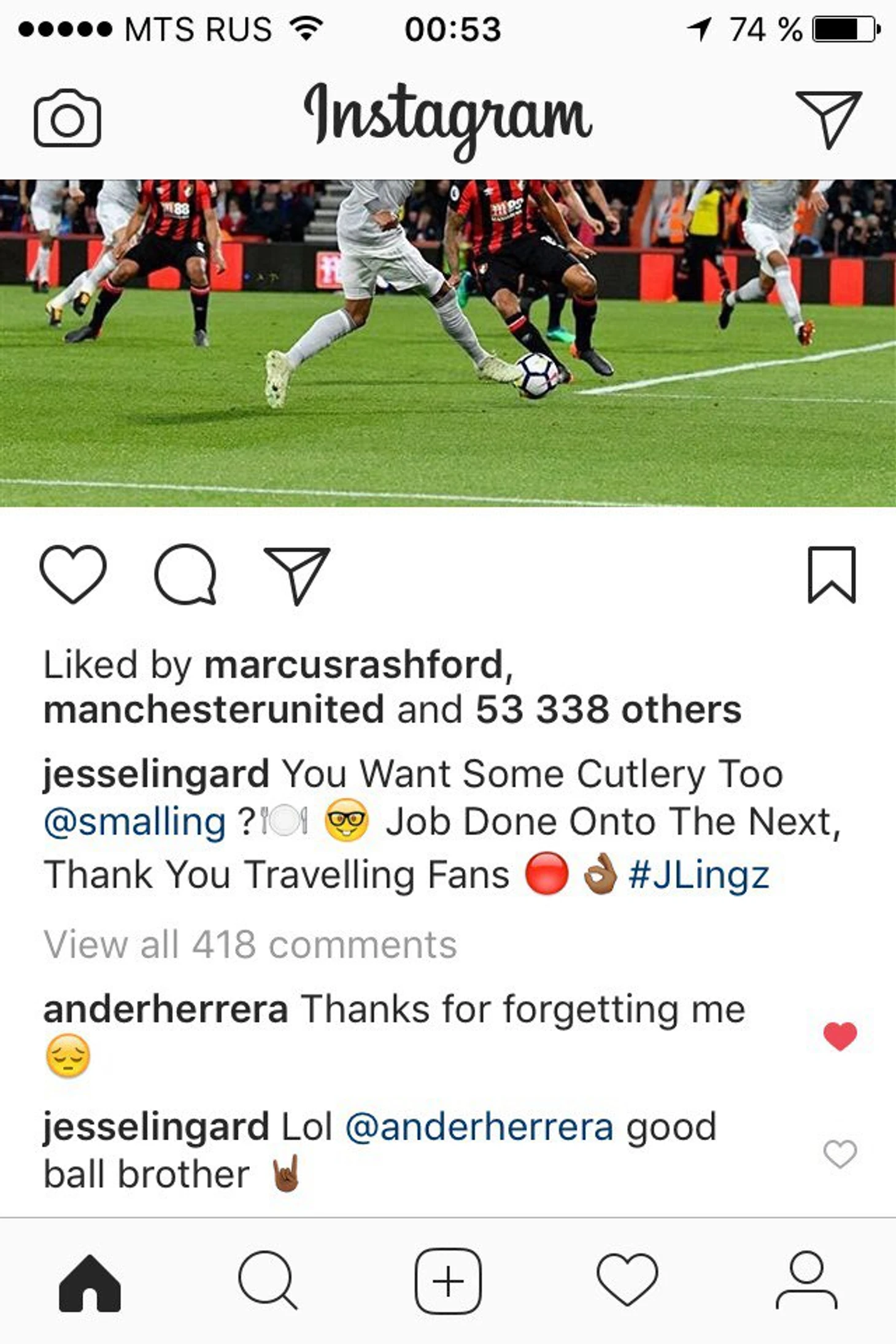This screenshot has height=1344, width=896.
Task: Open manchesterunited from the likes line
Action: (x=214, y=709)
